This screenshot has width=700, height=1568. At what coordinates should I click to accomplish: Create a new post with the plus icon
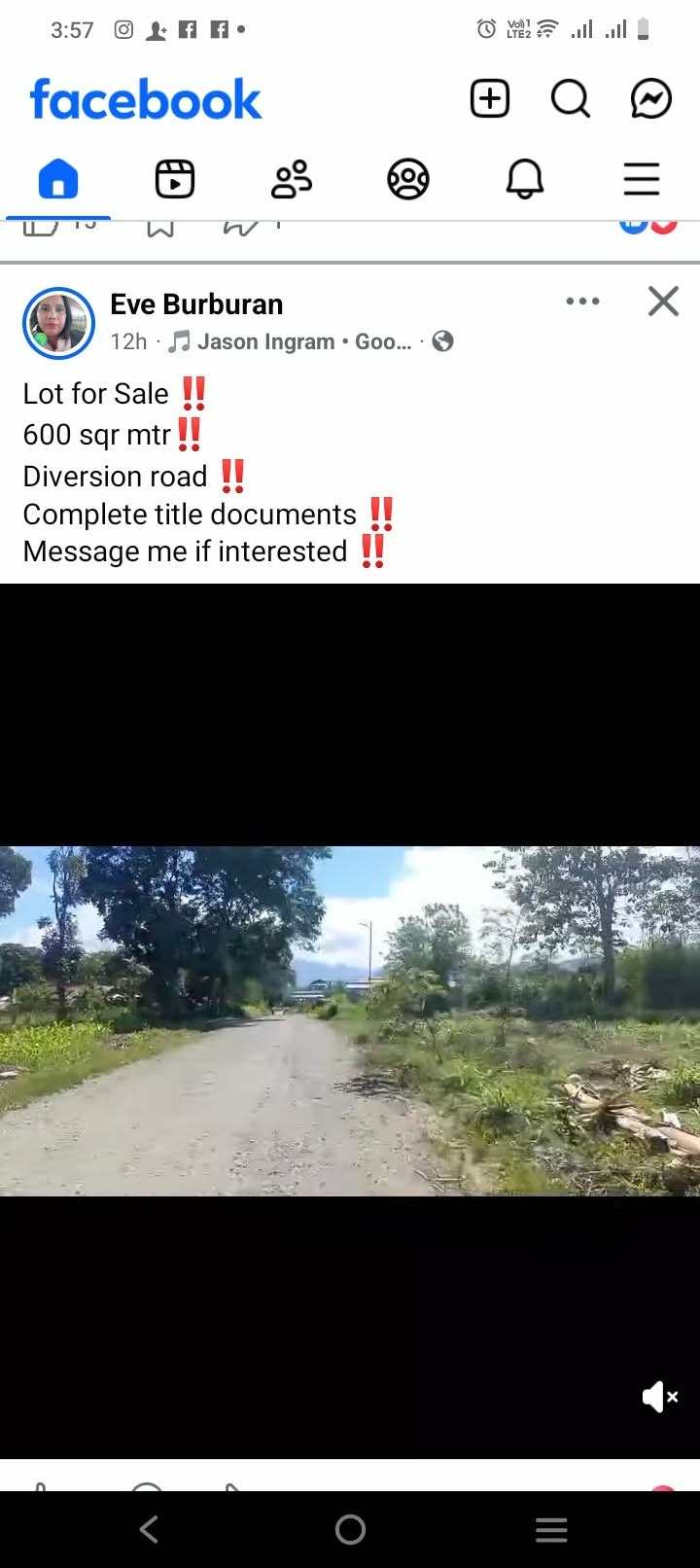490,99
